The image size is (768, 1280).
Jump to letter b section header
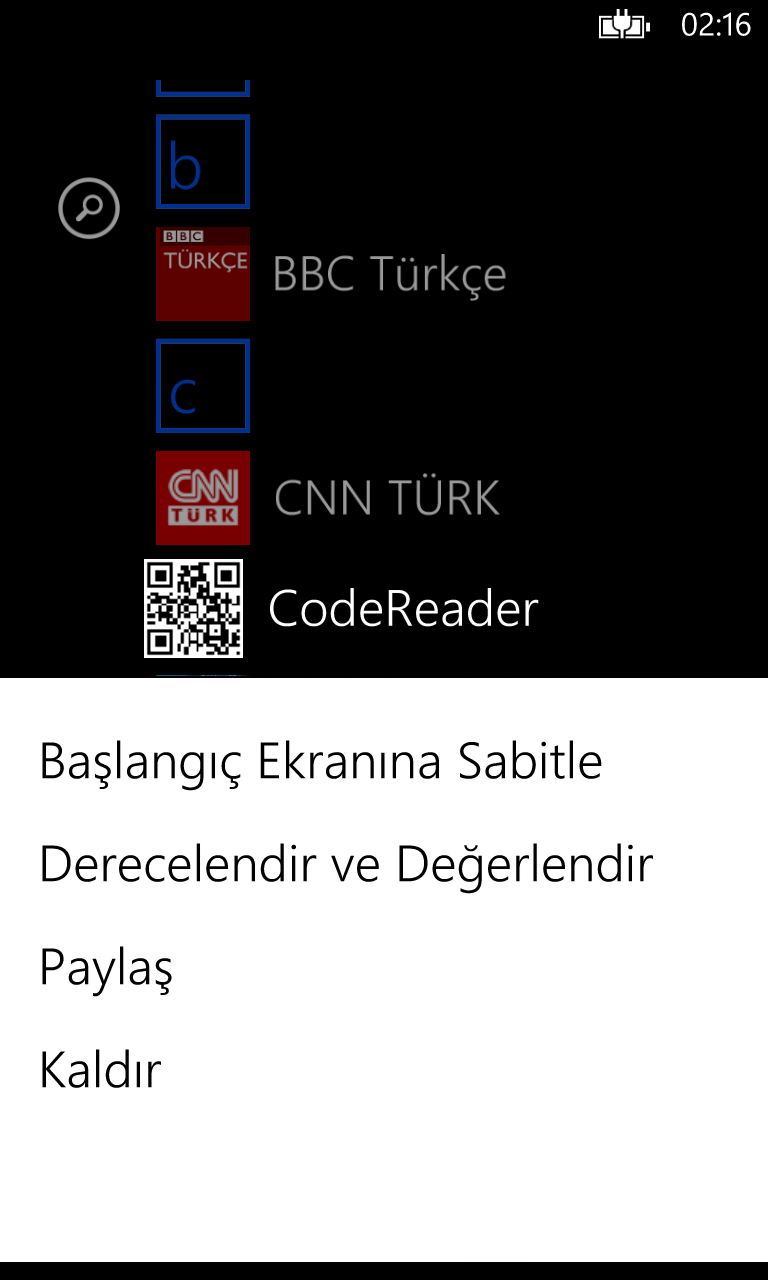pos(203,162)
